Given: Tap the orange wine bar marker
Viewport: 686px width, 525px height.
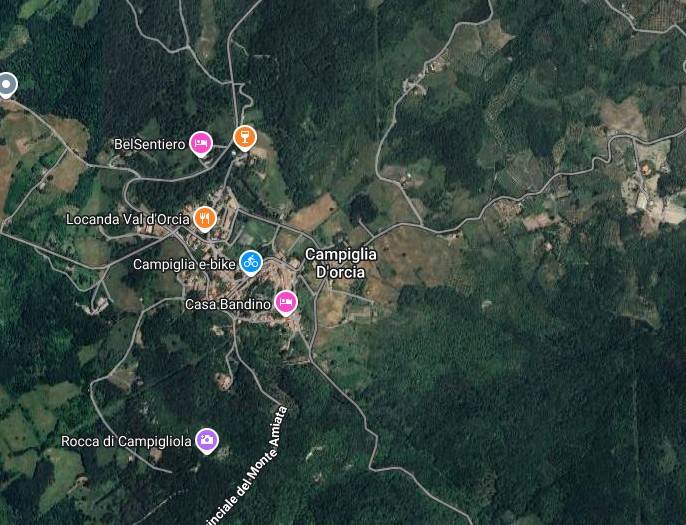Looking at the screenshot, I should coord(244,136).
